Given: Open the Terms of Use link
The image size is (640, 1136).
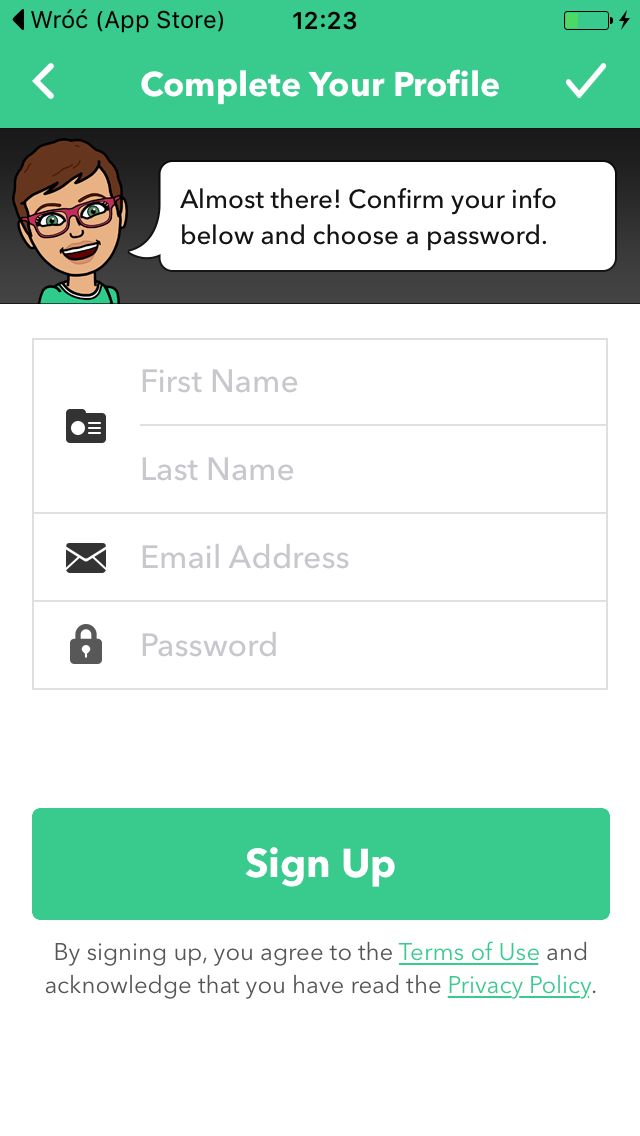Looking at the screenshot, I should pyautogui.click(x=469, y=952).
